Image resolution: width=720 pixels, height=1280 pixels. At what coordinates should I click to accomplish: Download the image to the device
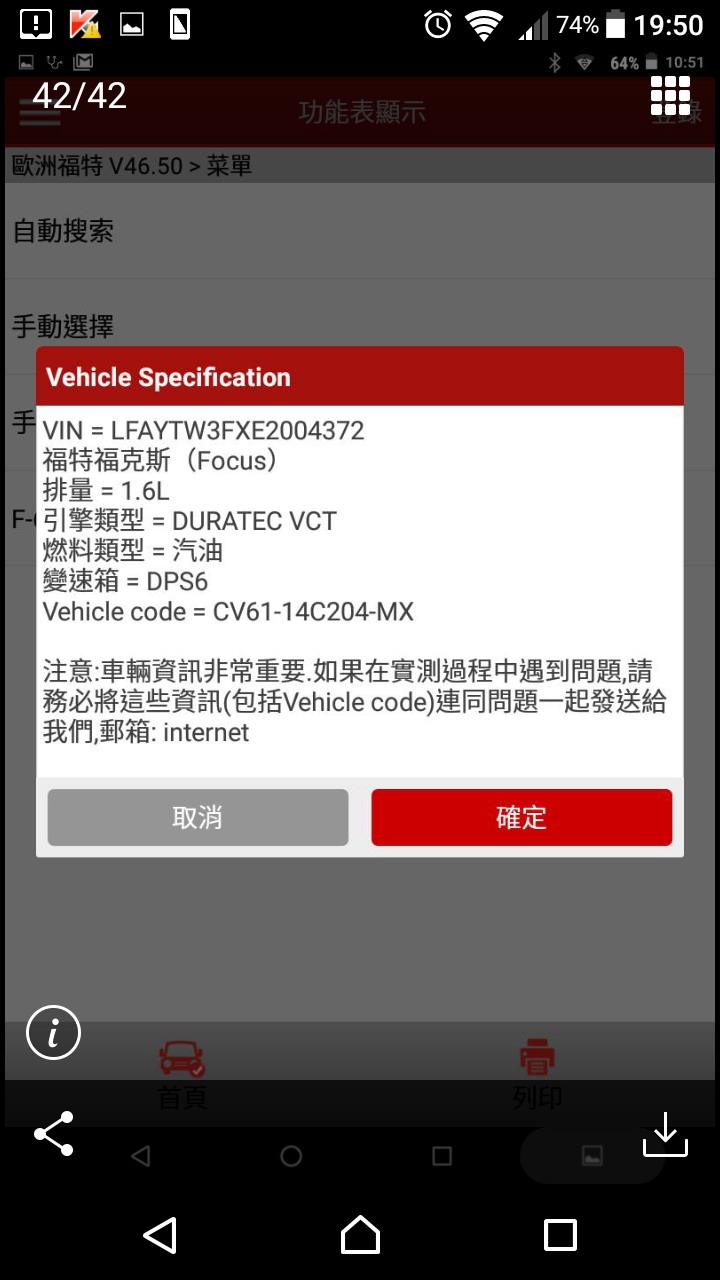(x=666, y=1134)
